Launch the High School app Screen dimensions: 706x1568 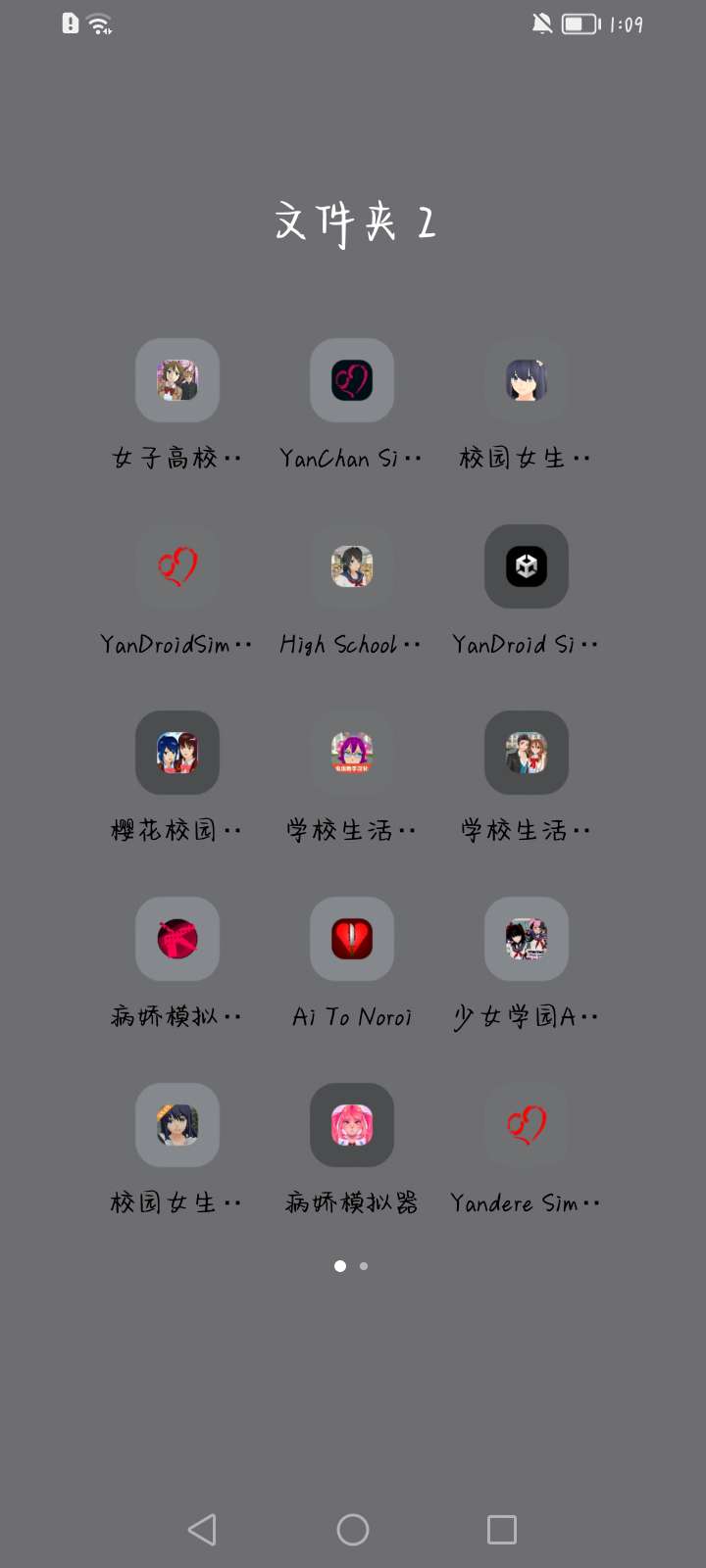(x=352, y=566)
